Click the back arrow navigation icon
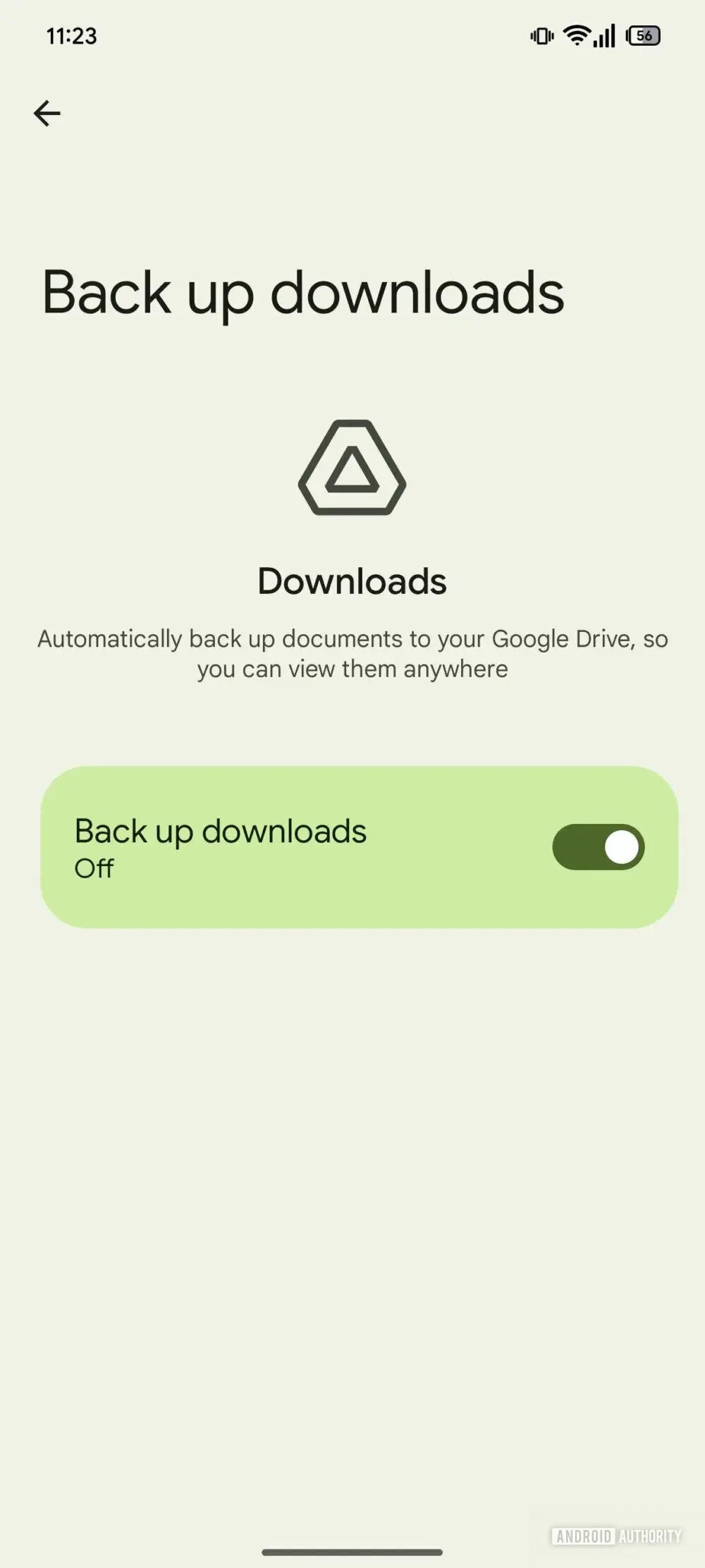705x1568 pixels. 47,111
